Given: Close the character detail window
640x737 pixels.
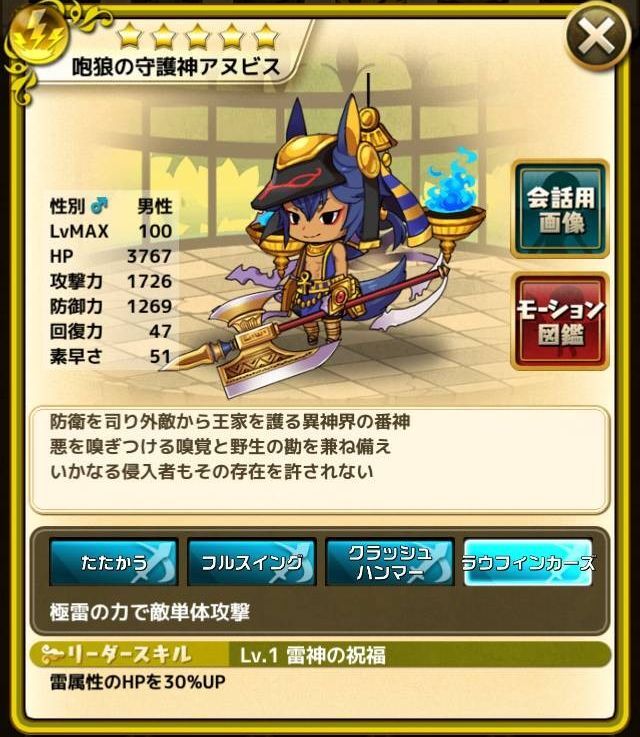Looking at the screenshot, I should point(597,40).
